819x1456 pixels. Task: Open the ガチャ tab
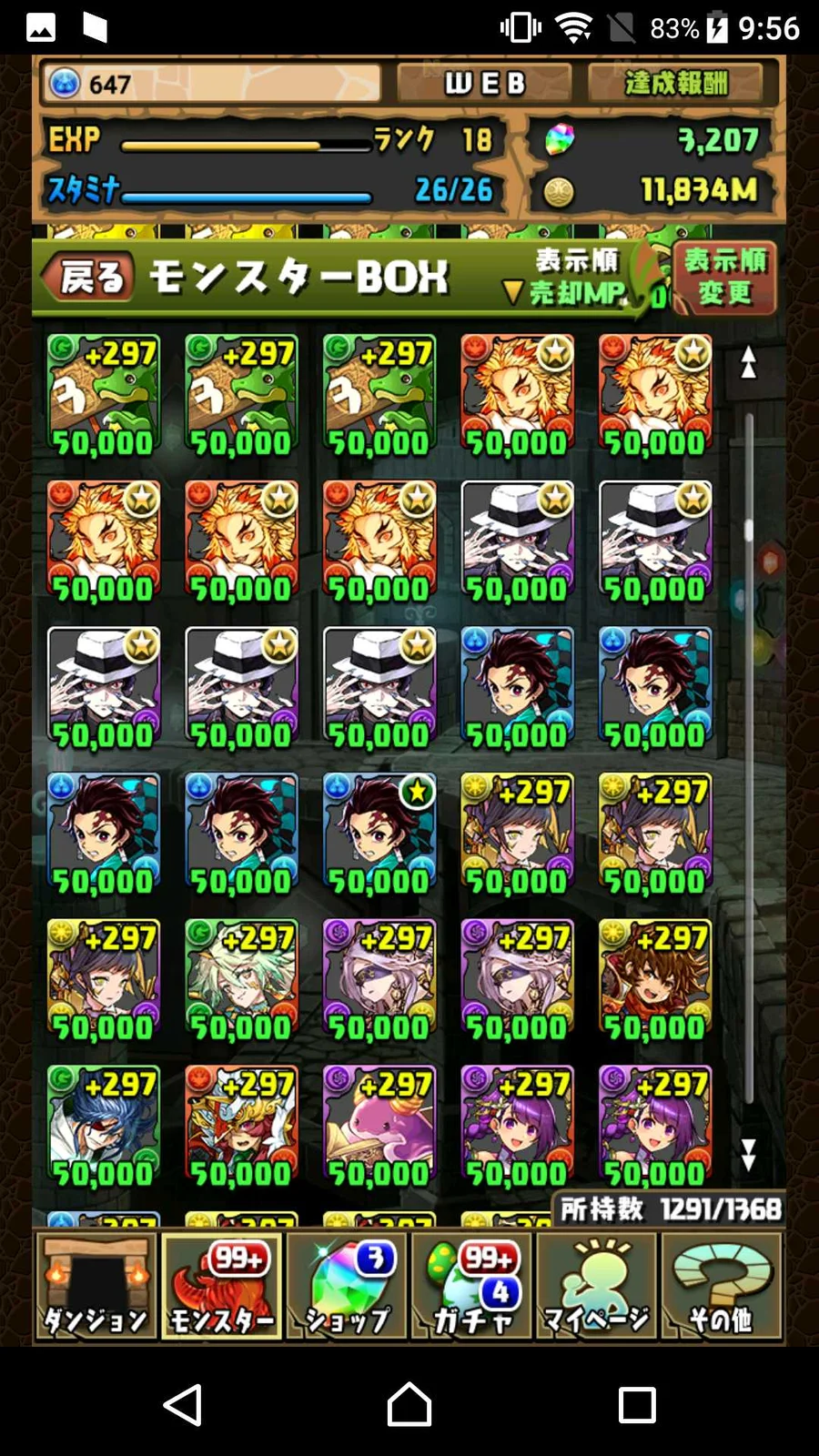click(x=472, y=1287)
